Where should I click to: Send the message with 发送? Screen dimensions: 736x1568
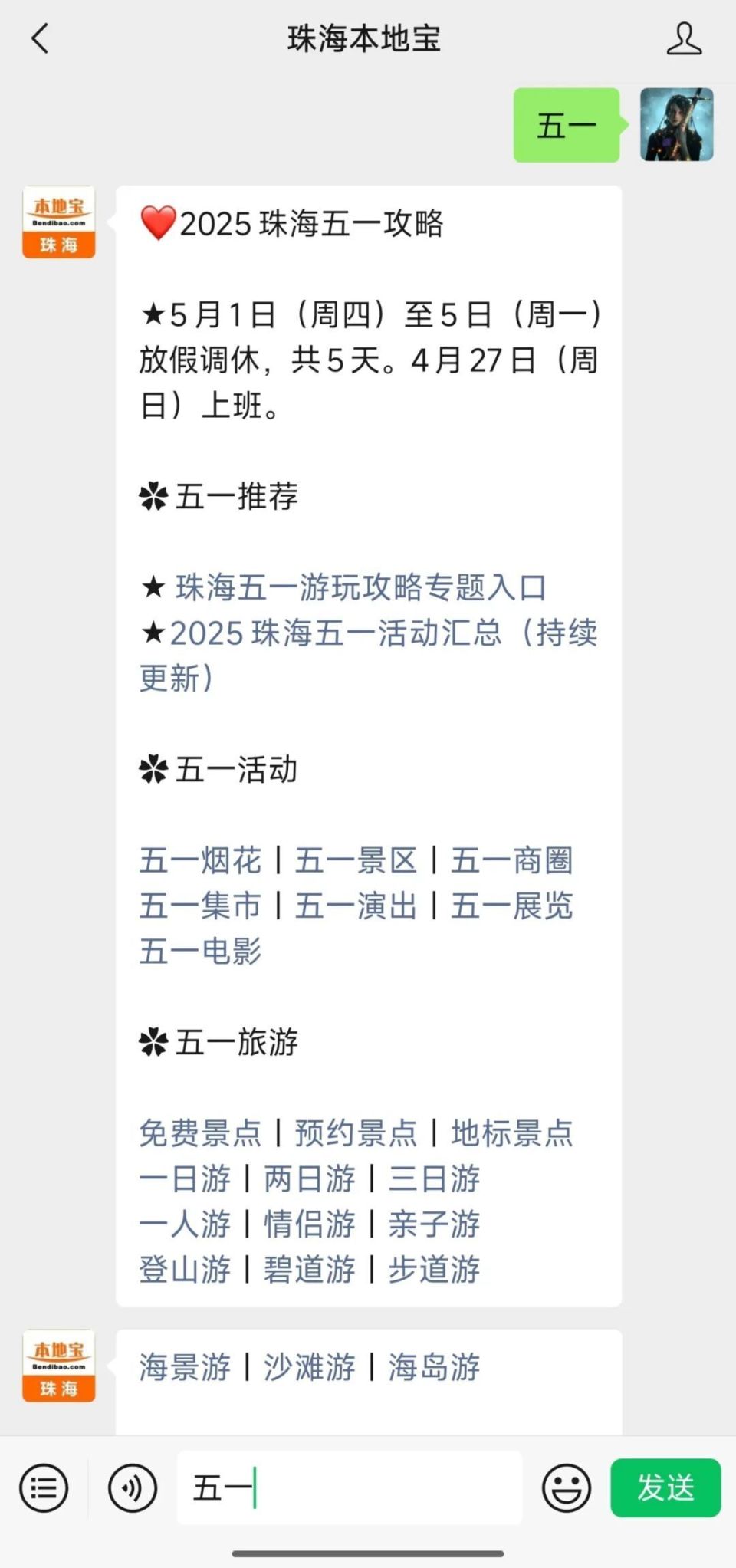point(665,1487)
